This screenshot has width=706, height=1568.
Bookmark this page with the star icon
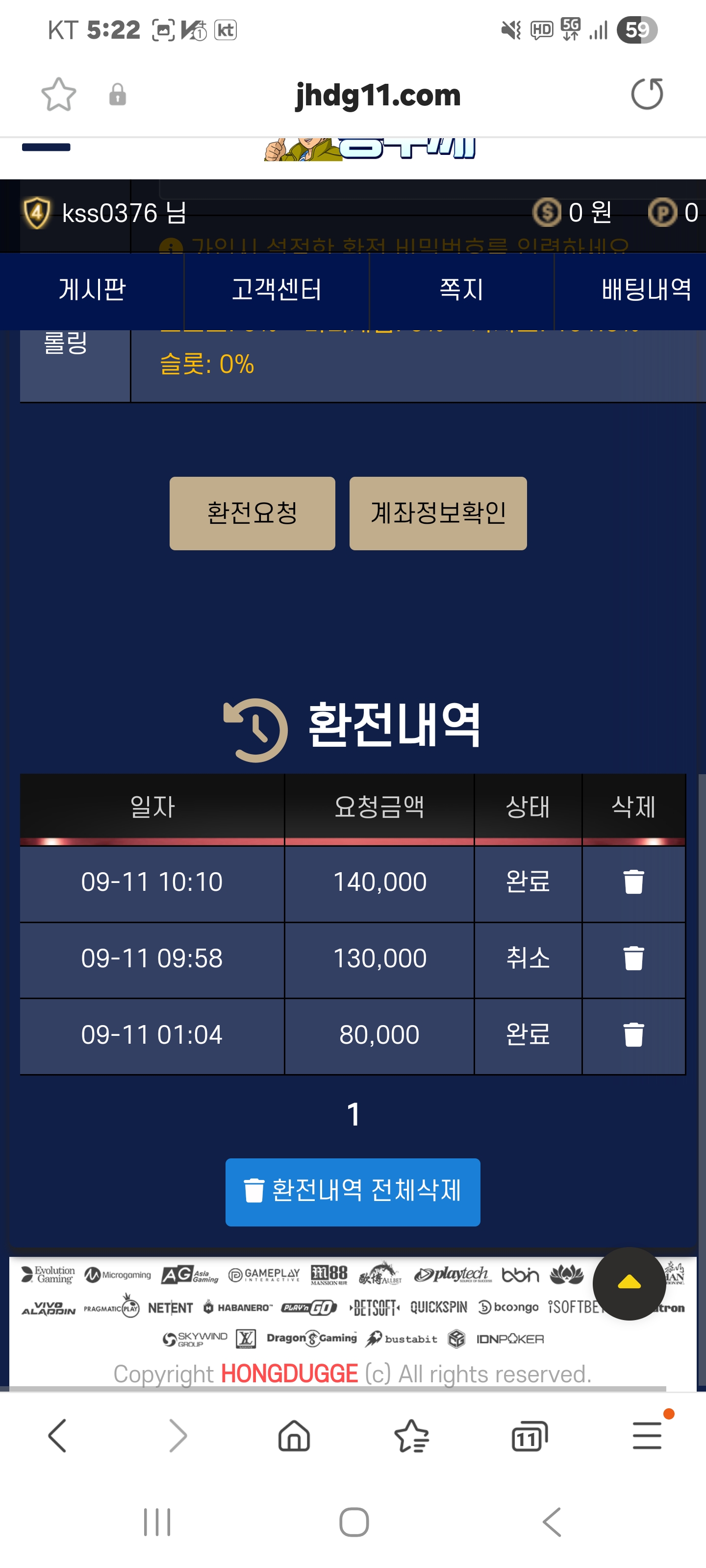[x=58, y=95]
